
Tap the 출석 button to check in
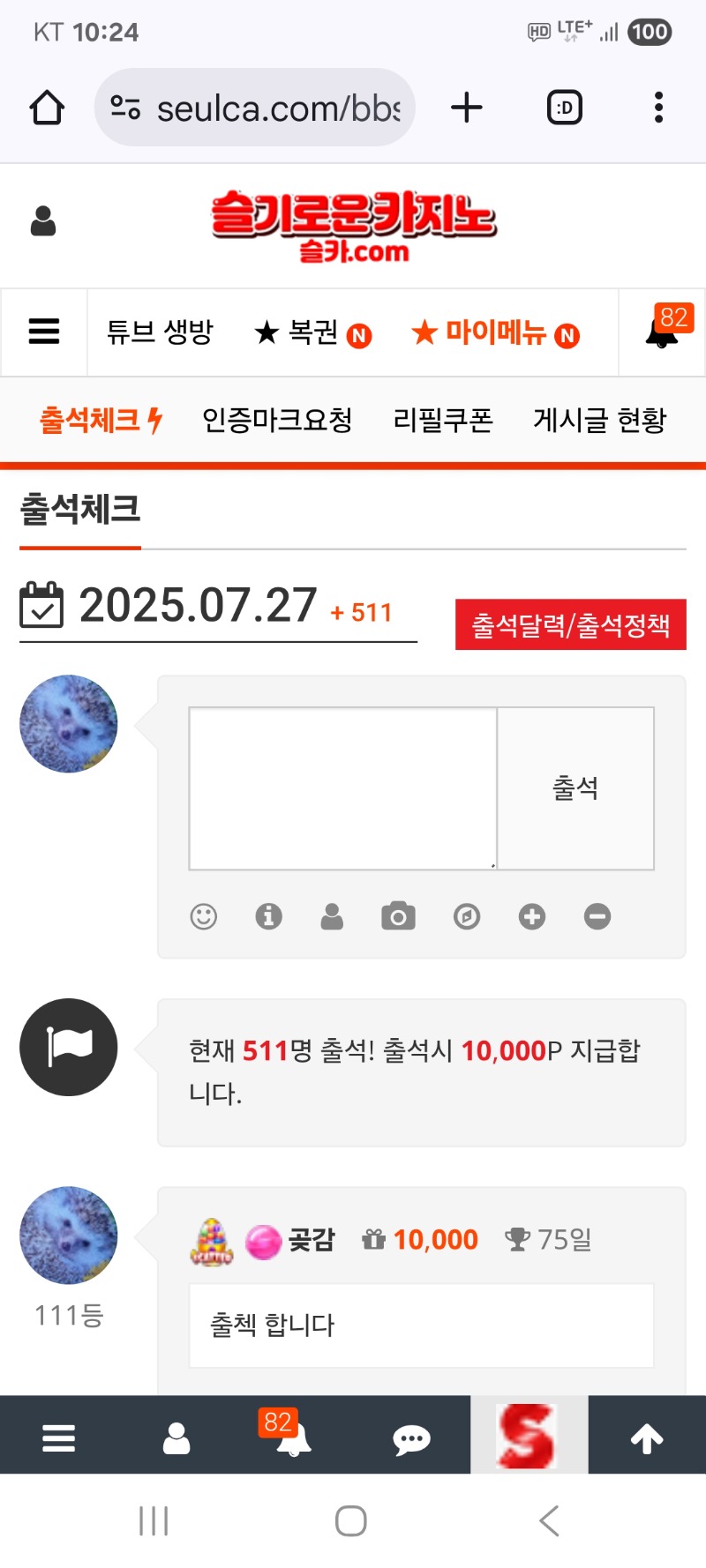tap(575, 788)
